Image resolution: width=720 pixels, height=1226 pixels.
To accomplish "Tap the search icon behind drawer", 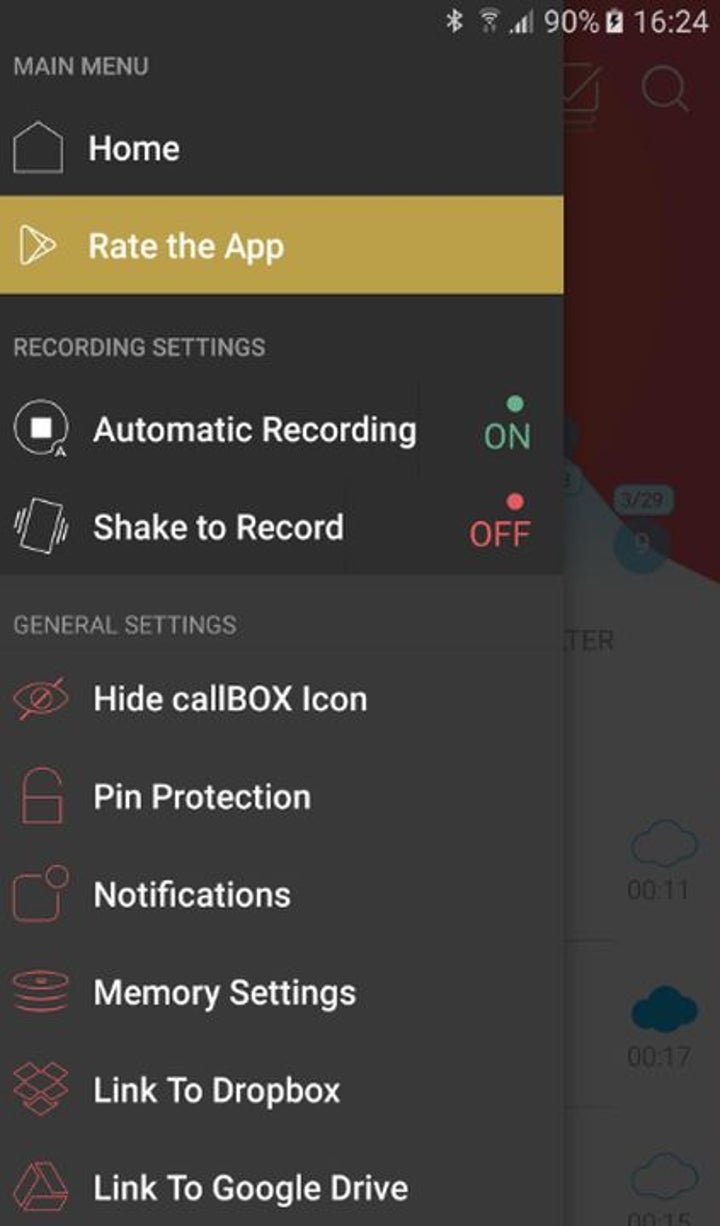I will tap(664, 90).
